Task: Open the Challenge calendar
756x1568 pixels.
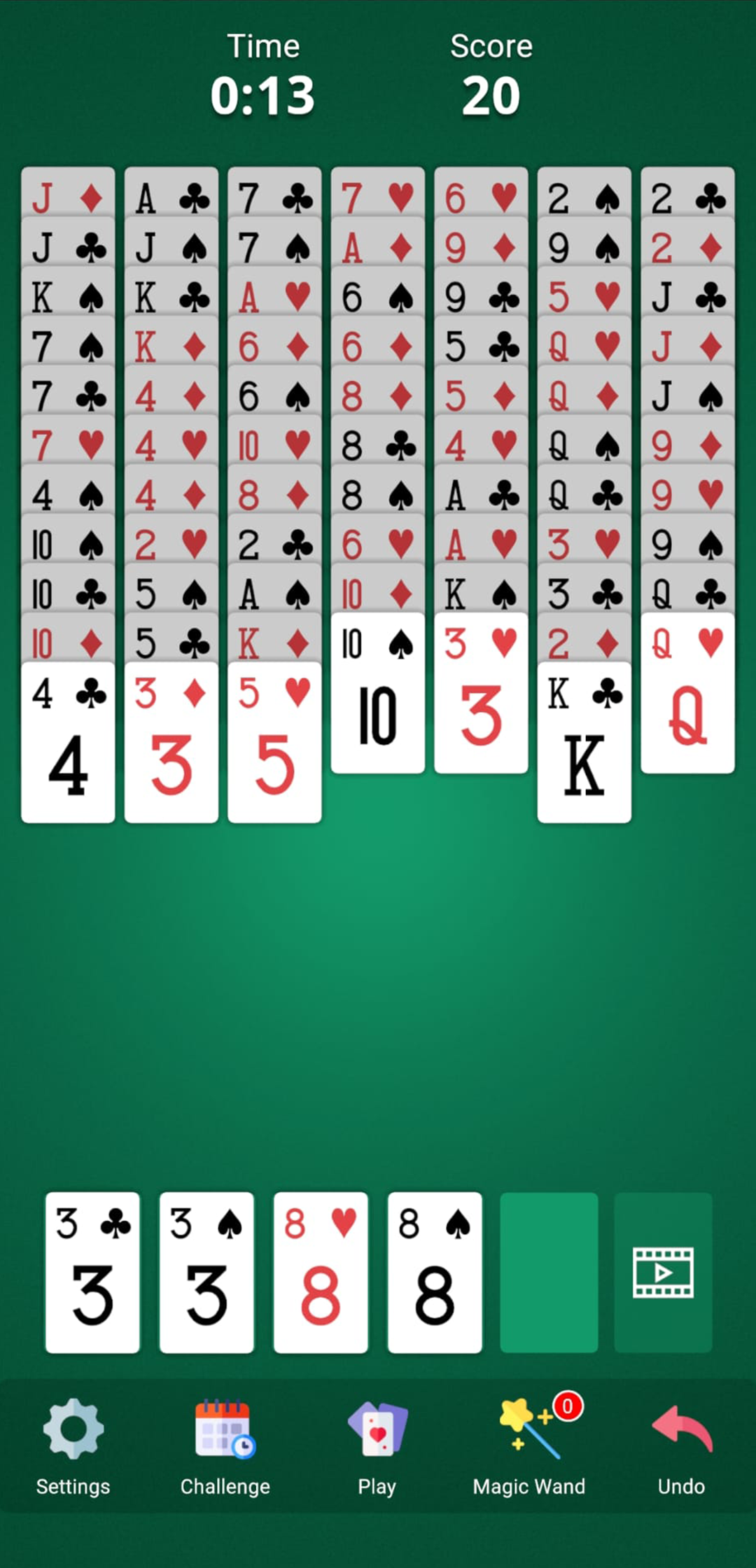Action: (225, 1446)
